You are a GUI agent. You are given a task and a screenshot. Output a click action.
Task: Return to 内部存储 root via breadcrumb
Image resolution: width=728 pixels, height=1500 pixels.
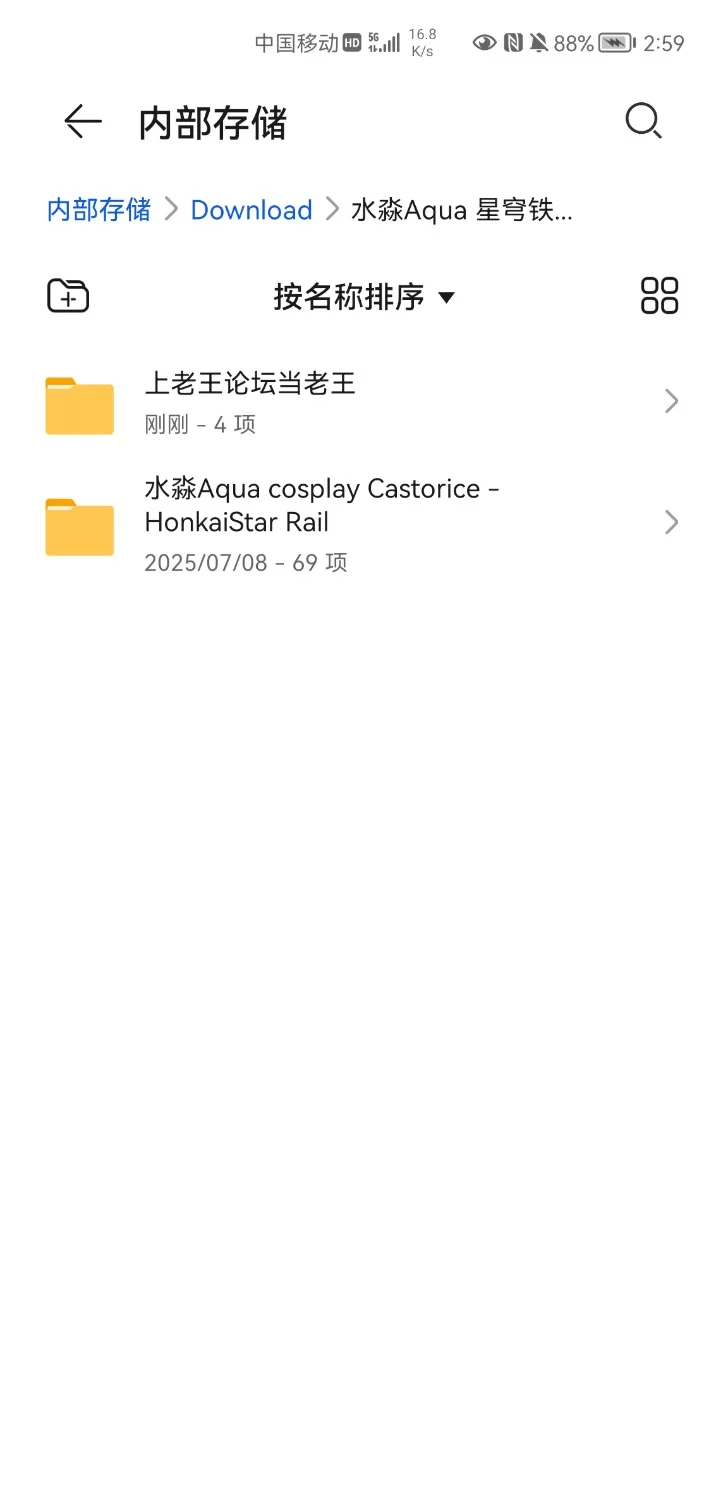pyautogui.click(x=97, y=209)
